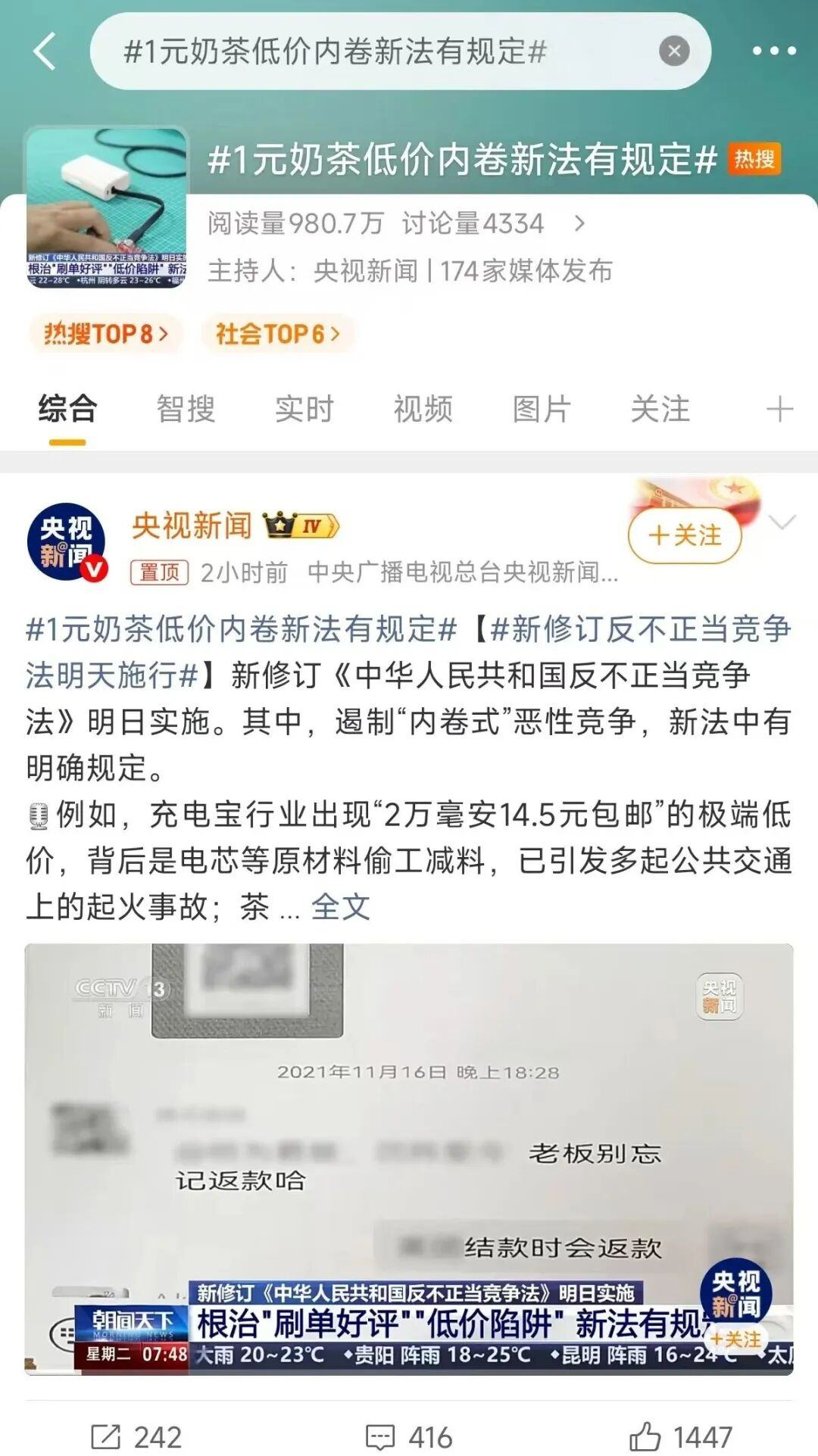Play the CCTV news video

[409, 1158]
